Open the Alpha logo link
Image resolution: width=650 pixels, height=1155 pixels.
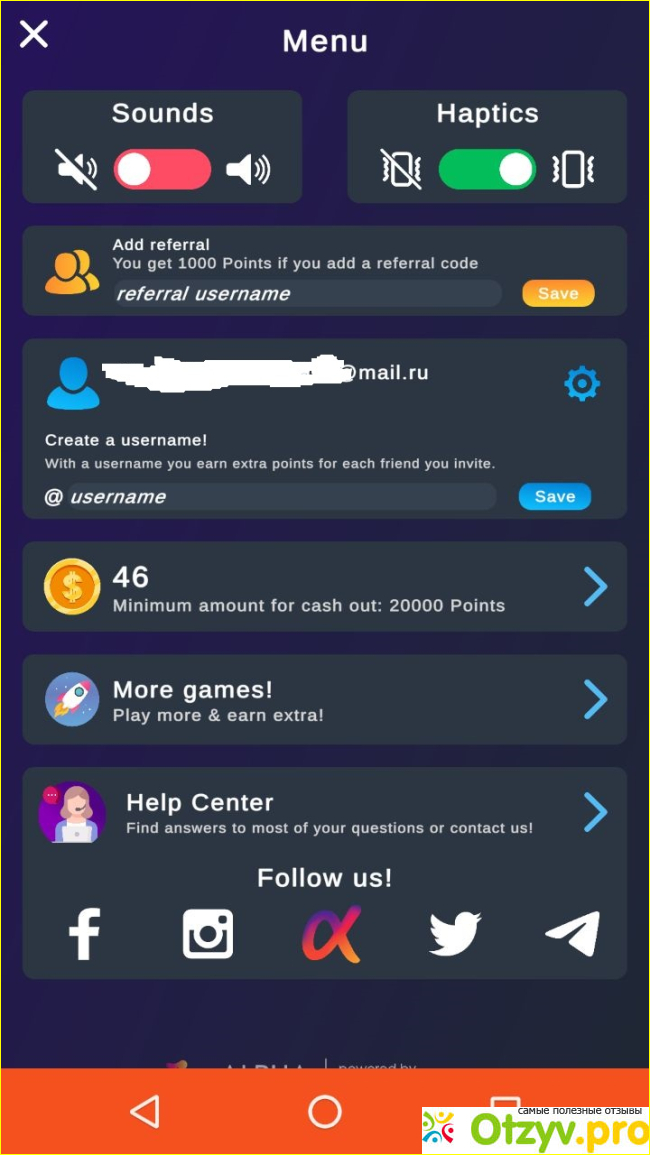(x=331, y=934)
